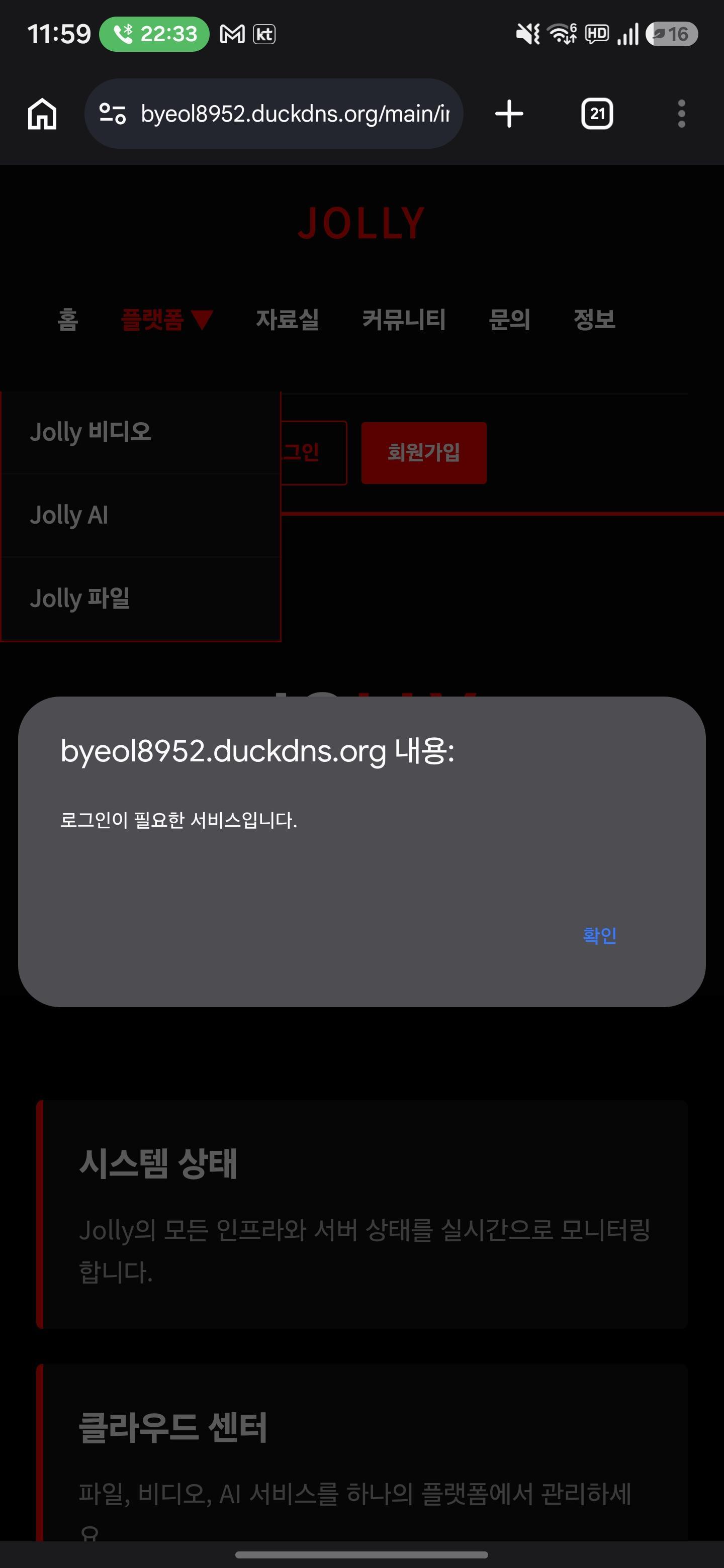View site information icon in address bar
The image size is (724, 1568).
(113, 114)
